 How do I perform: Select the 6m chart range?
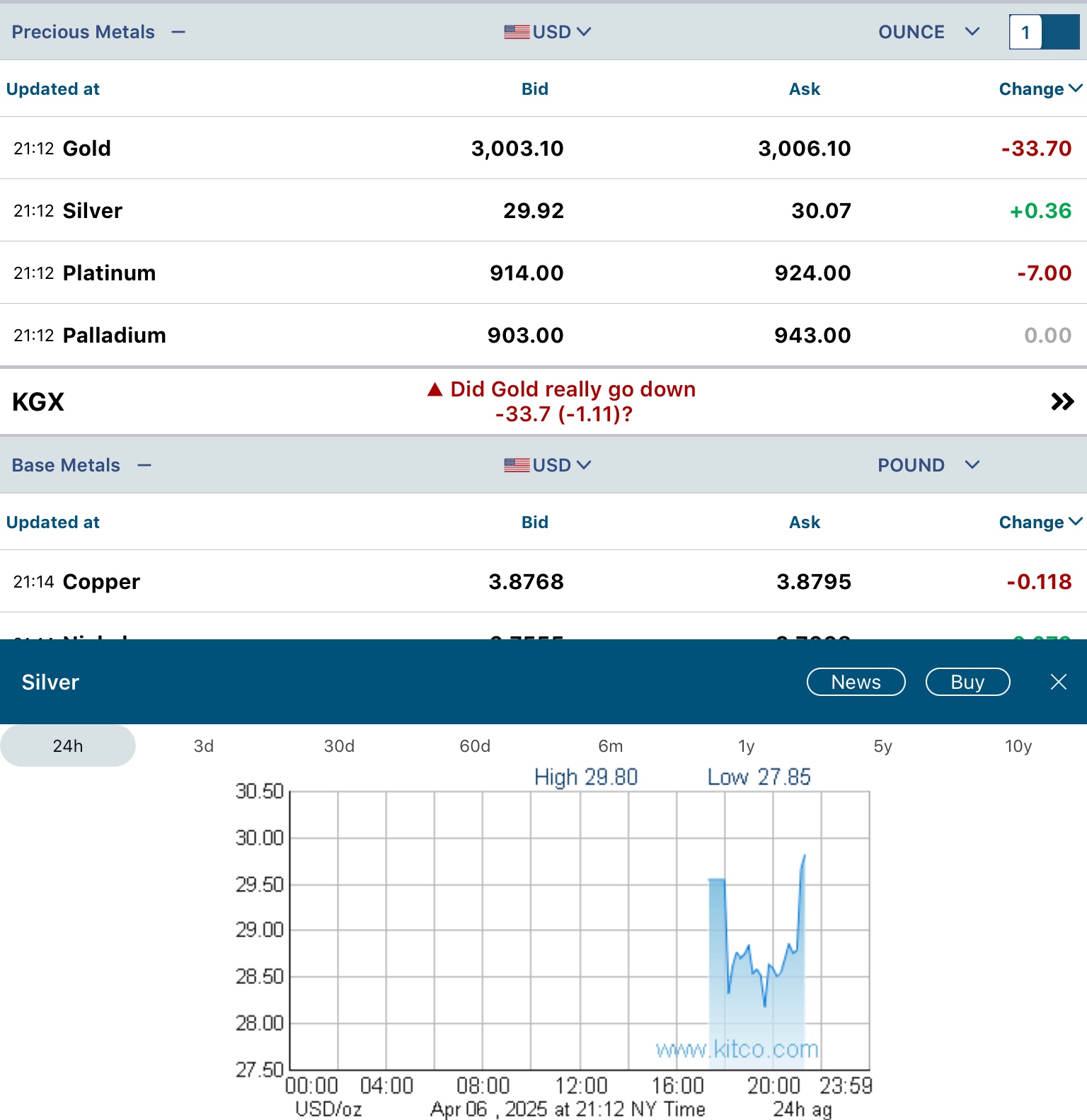(610, 745)
